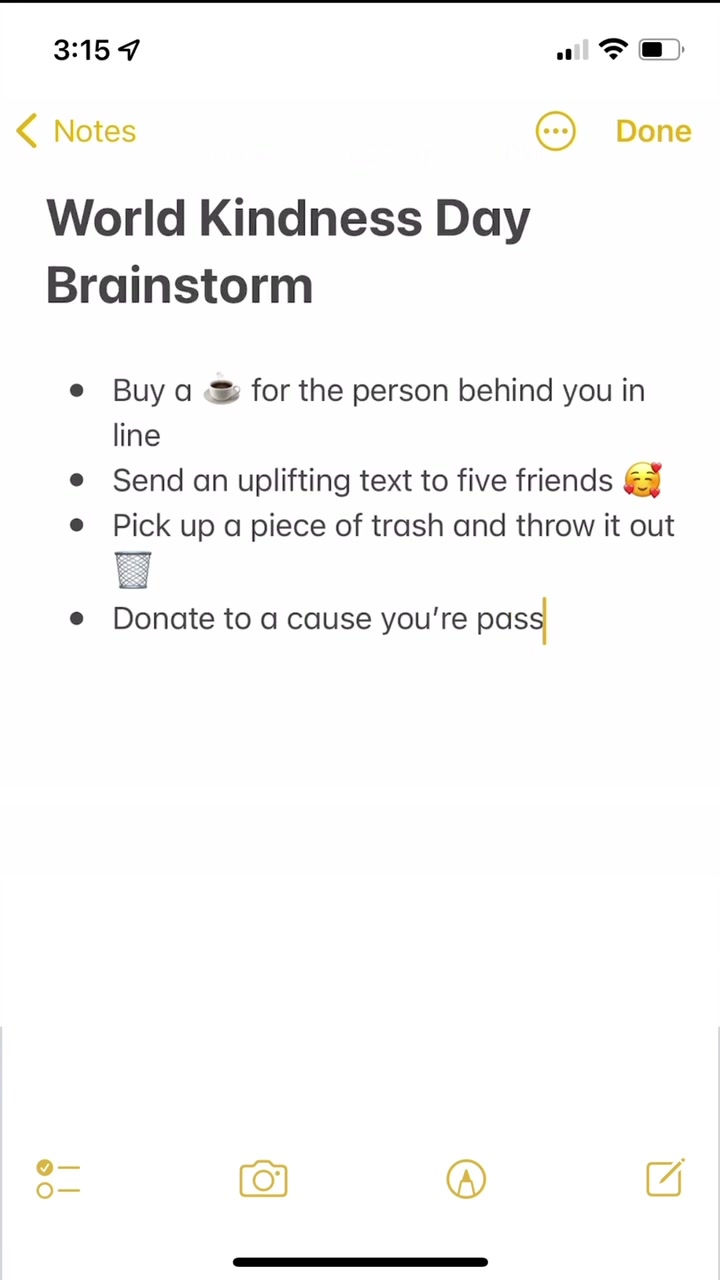This screenshot has height=1280, width=720.
Task: Tap Done to finish editing
Action: click(653, 131)
